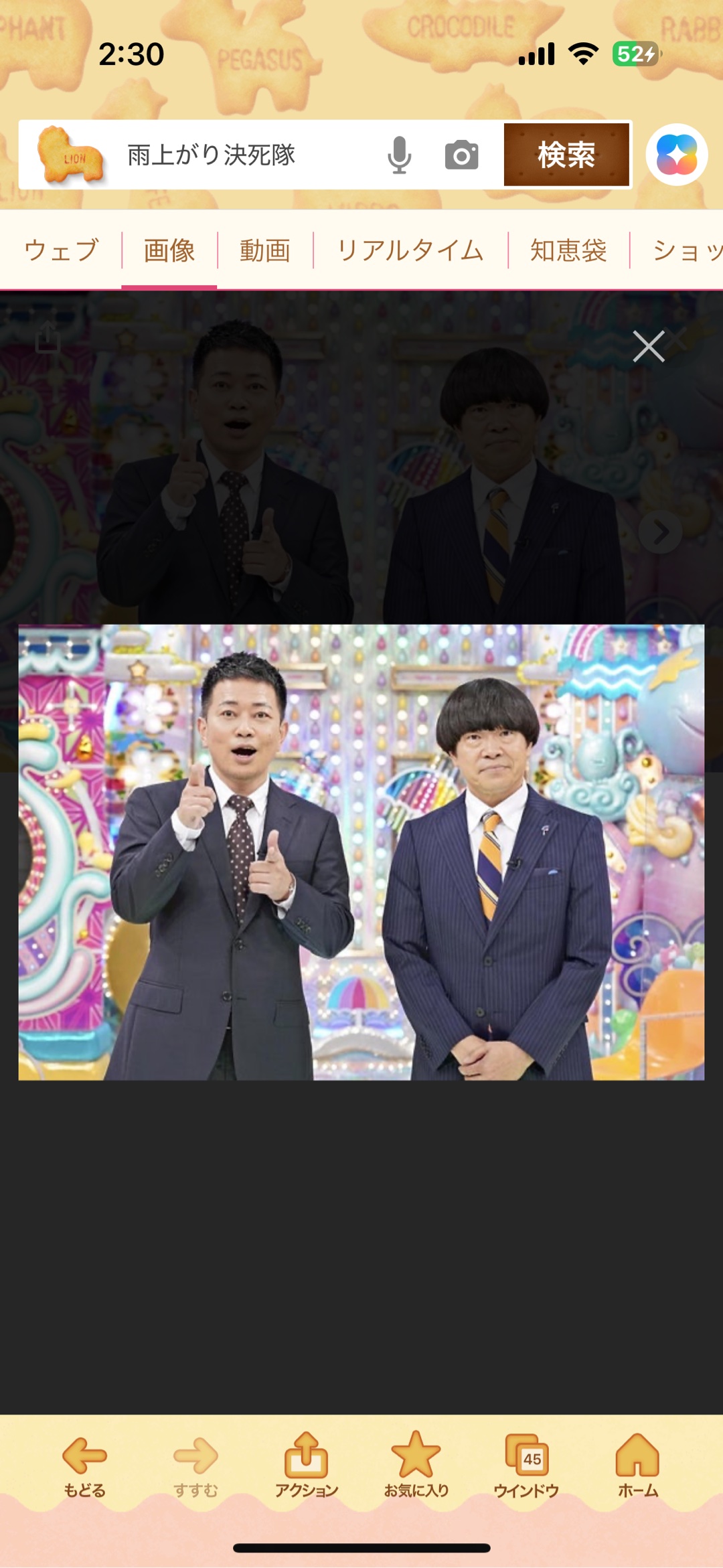Open the colorful AI assistant icon
Screen dimensions: 723x1568
[x=676, y=155]
